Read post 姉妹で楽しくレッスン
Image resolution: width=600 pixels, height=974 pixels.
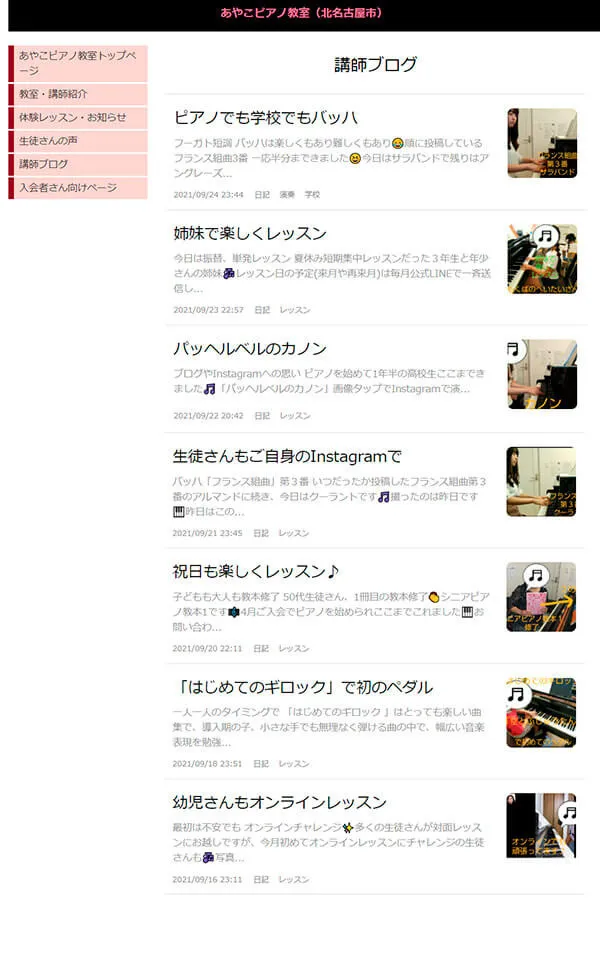(250, 233)
